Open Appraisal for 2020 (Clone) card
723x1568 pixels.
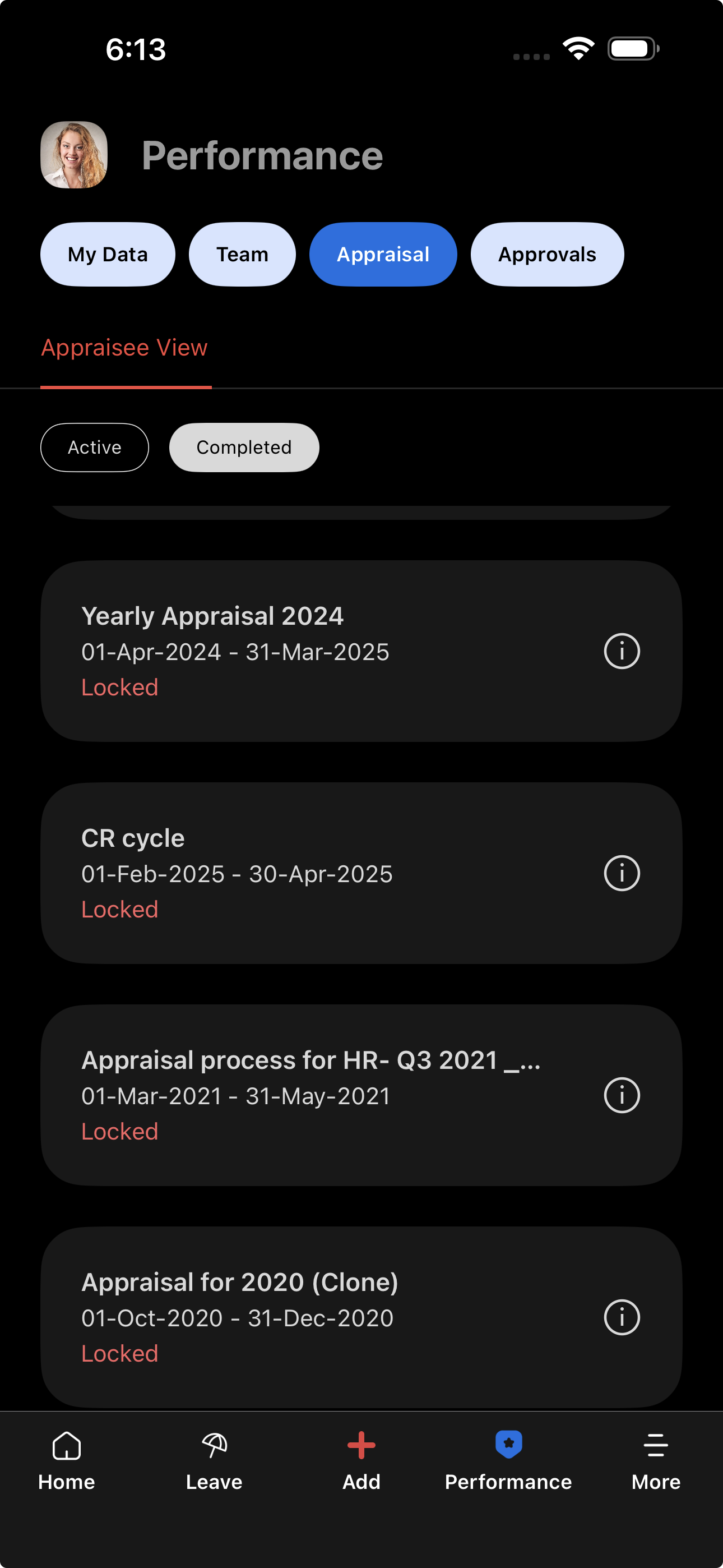pos(304,1317)
